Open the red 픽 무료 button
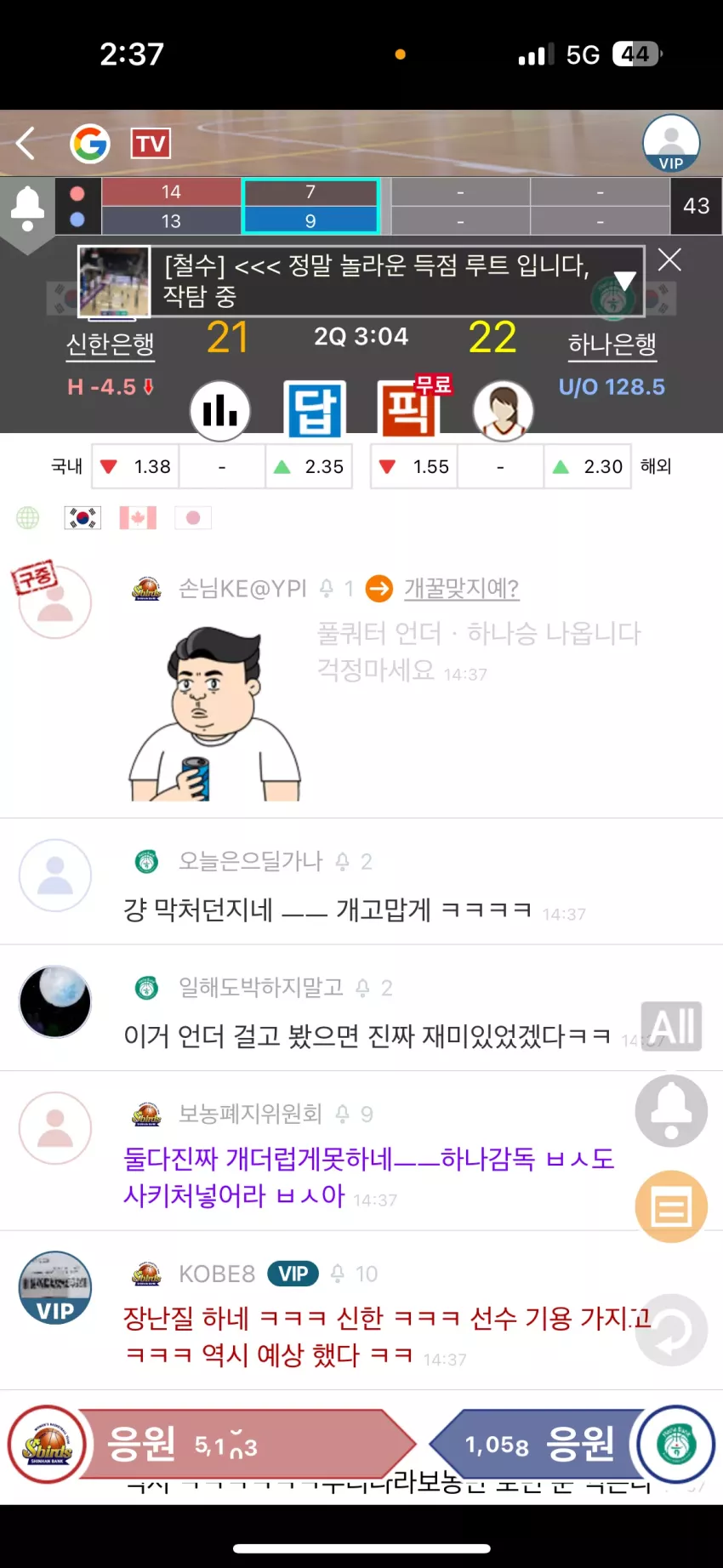This screenshot has height=1568, width=723. [x=412, y=408]
